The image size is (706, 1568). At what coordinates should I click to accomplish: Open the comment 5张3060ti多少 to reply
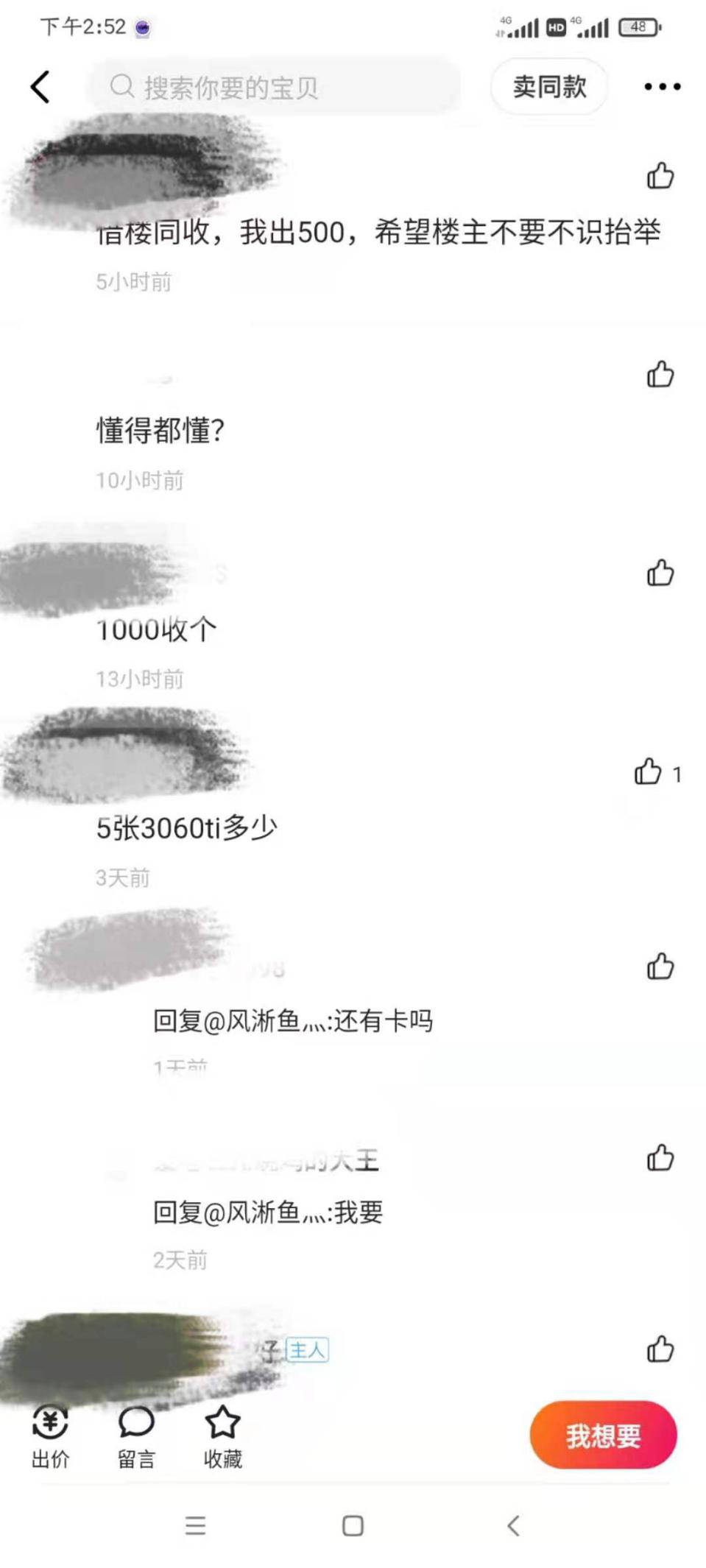(x=187, y=829)
